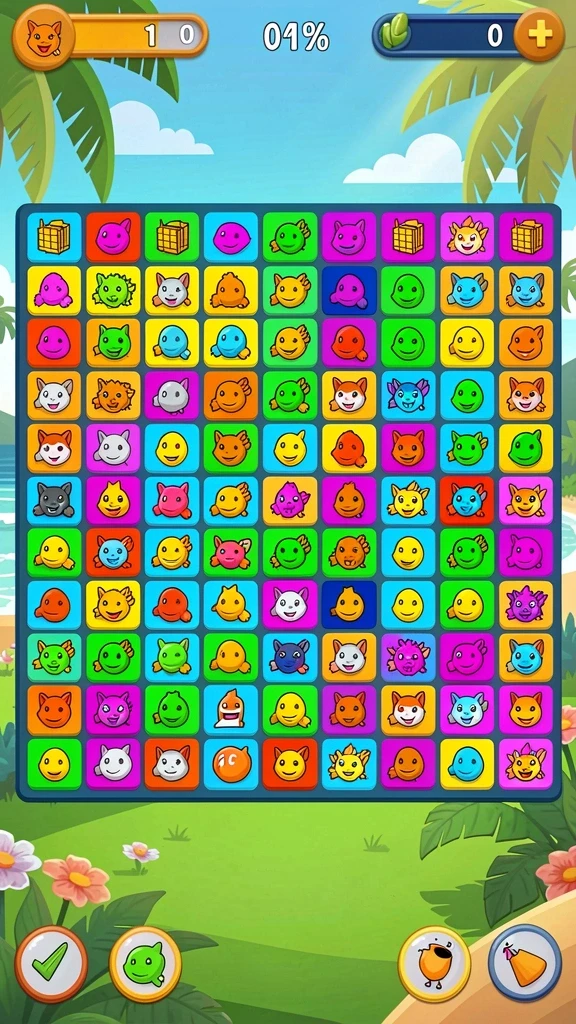Screen dimensions: 576x1024
Task: Tap the pink cat on red tile
Action: coord(113,236)
